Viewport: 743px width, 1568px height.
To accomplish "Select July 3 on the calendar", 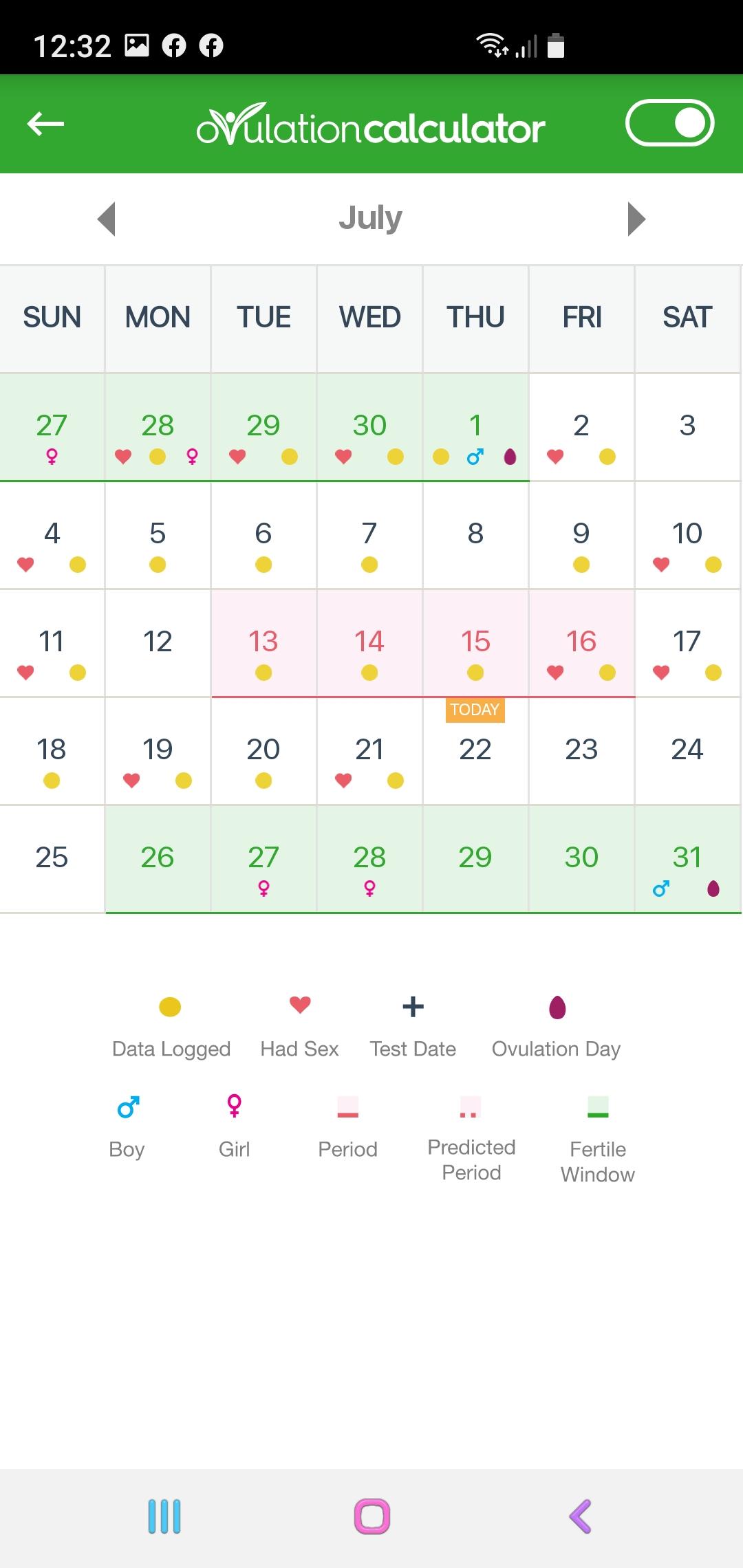I will 687,427.
